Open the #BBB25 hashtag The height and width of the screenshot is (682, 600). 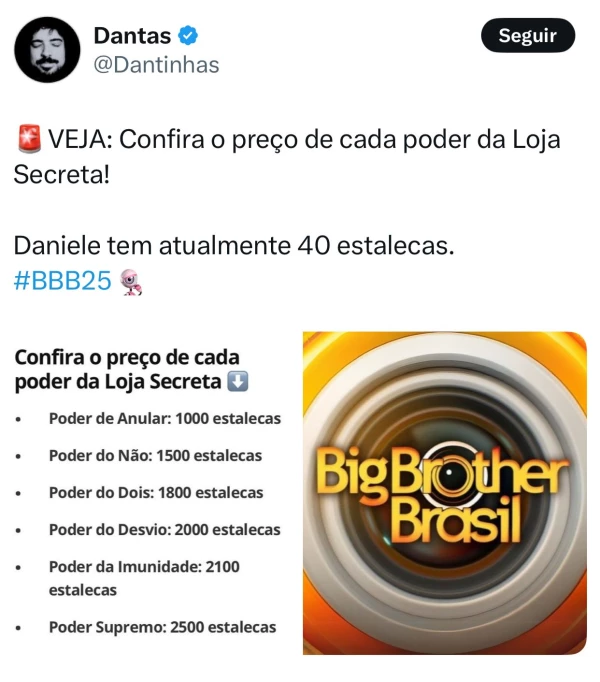click(x=62, y=281)
